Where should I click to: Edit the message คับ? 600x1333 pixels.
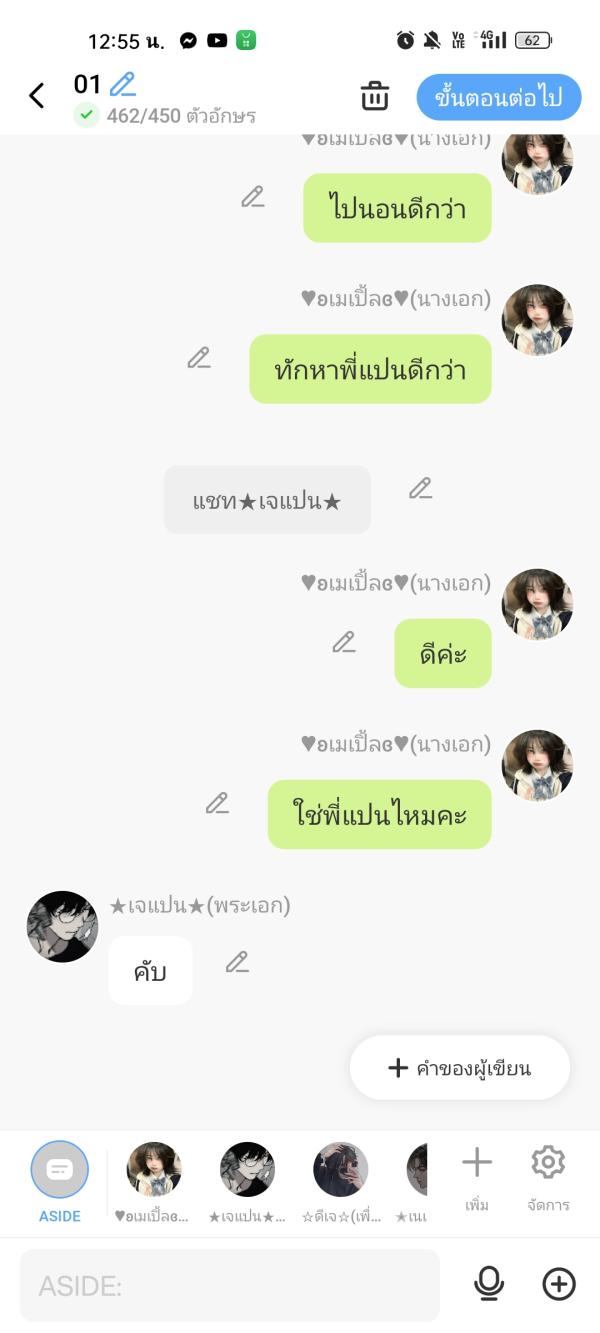tap(237, 962)
